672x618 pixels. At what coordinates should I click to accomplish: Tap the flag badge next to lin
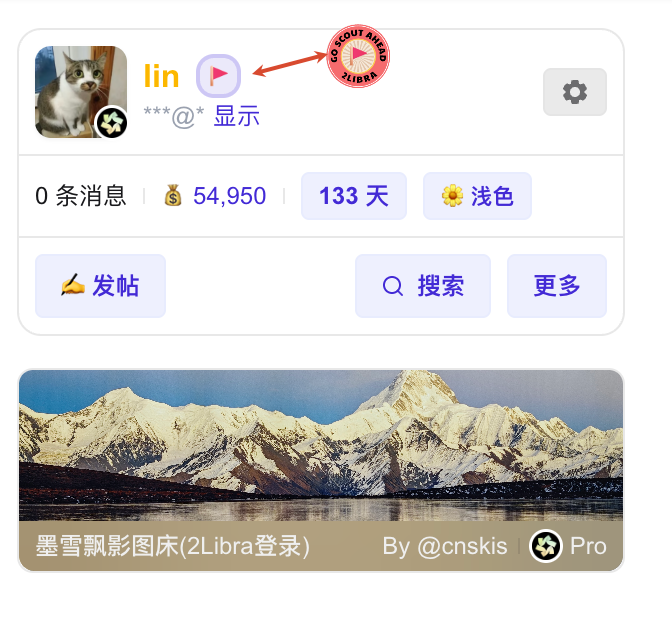point(219,75)
